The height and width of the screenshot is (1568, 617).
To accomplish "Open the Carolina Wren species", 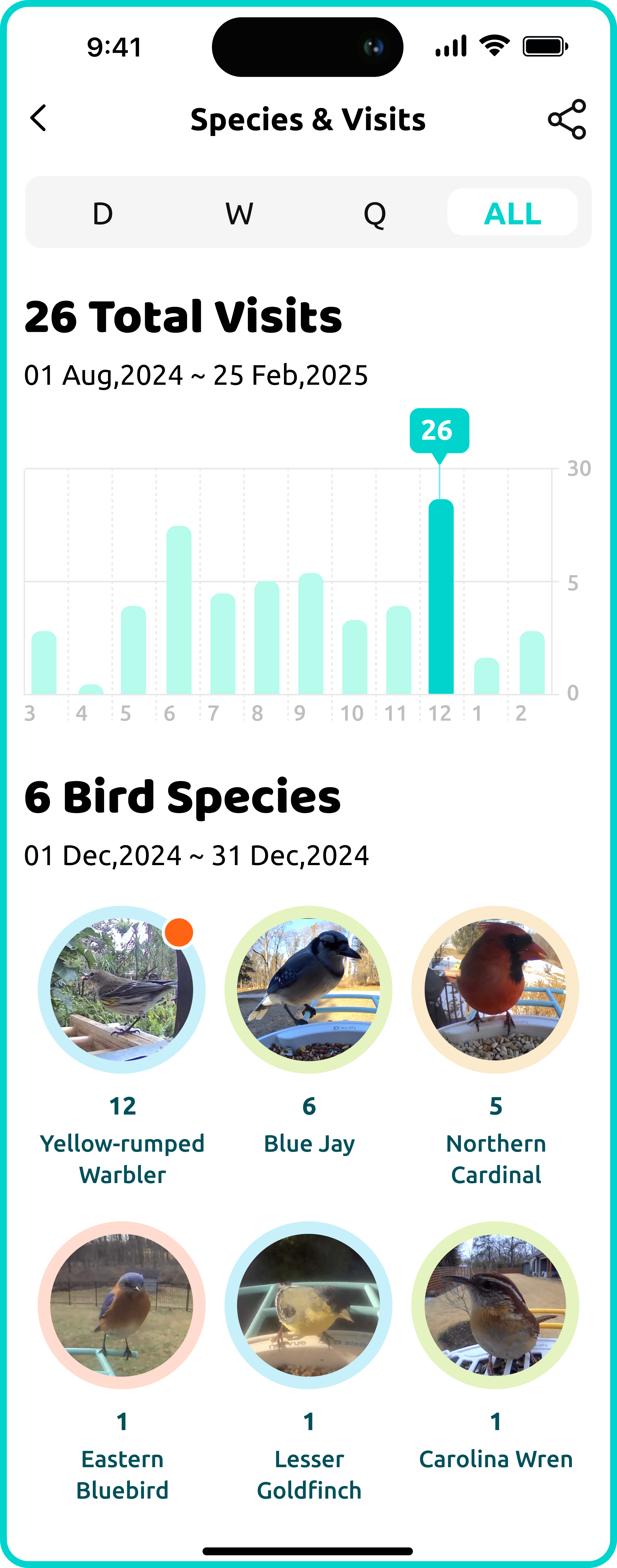I will [x=495, y=1305].
